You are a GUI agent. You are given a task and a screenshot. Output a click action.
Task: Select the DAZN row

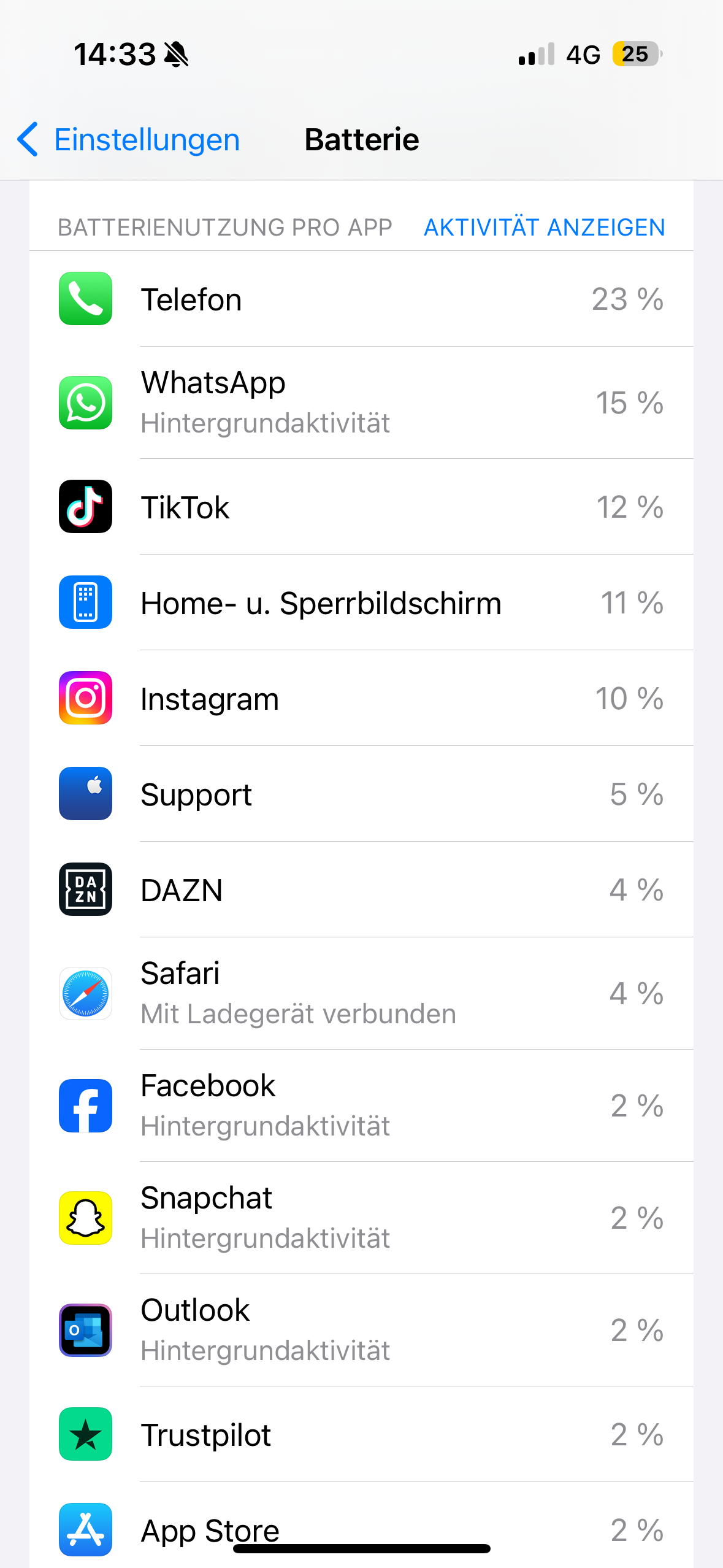pos(361,890)
